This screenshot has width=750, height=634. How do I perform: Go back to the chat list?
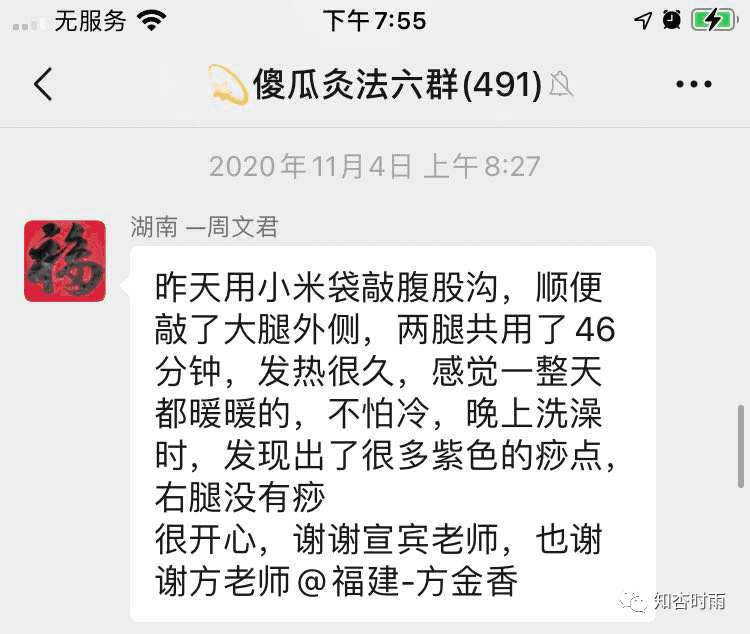[42, 85]
